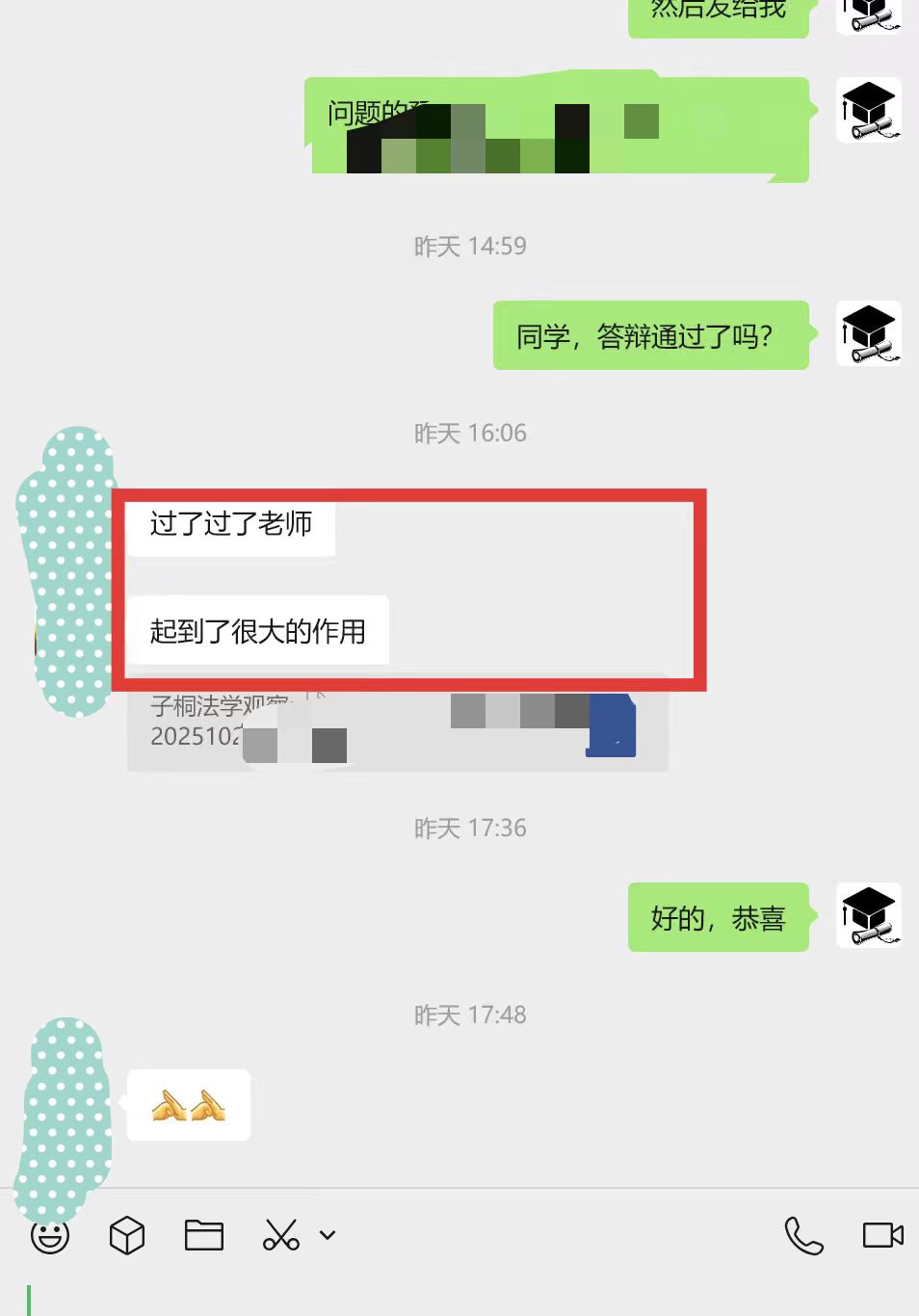Image resolution: width=919 pixels, height=1316 pixels.
Task: Open the favorites cube icon
Action: point(127,1235)
